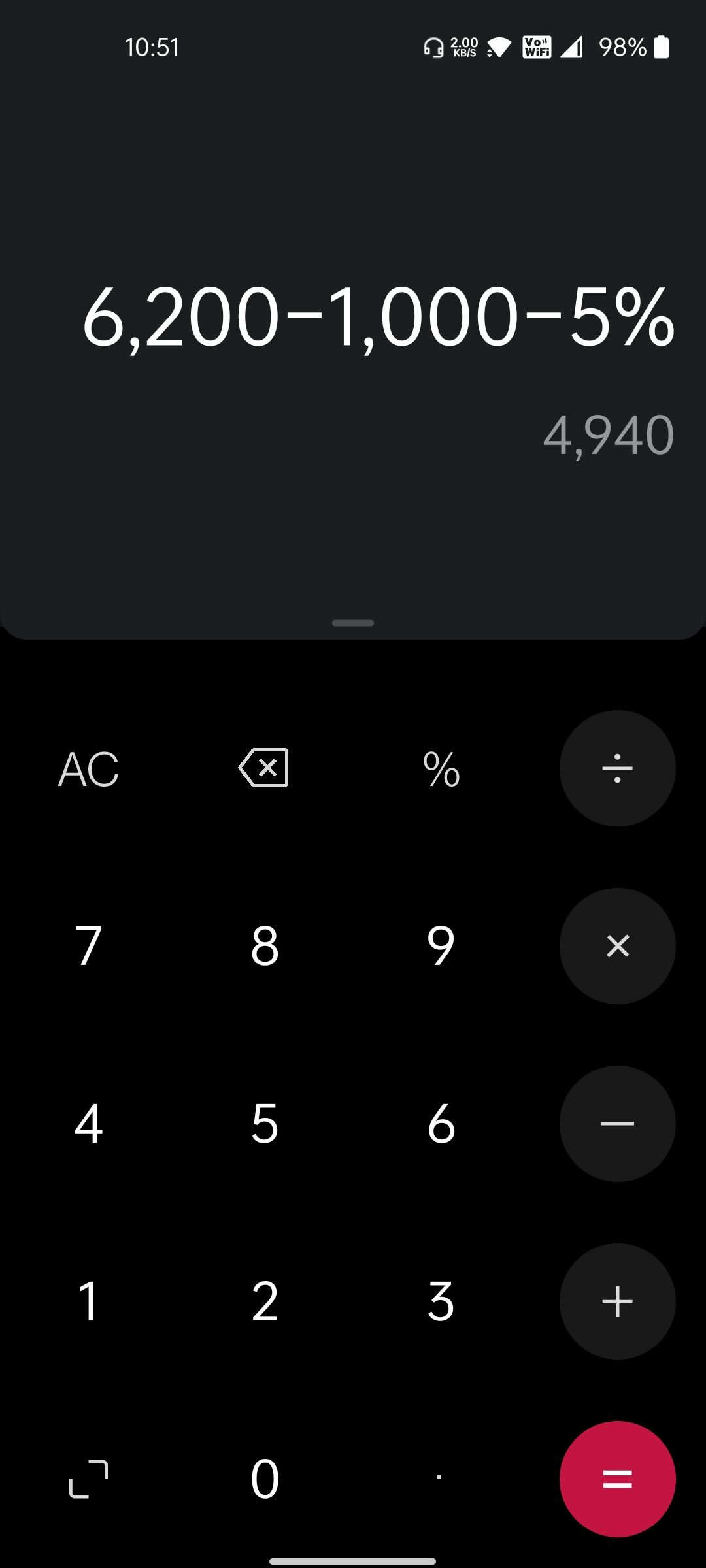Insert a decimal point
706x1568 pixels.
tap(439, 1479)
